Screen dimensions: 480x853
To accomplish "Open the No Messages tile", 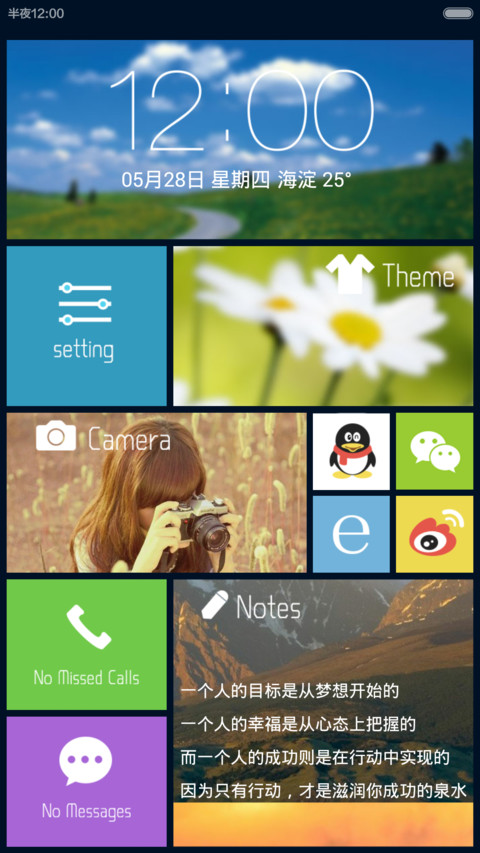I will [x=87, y=781].
